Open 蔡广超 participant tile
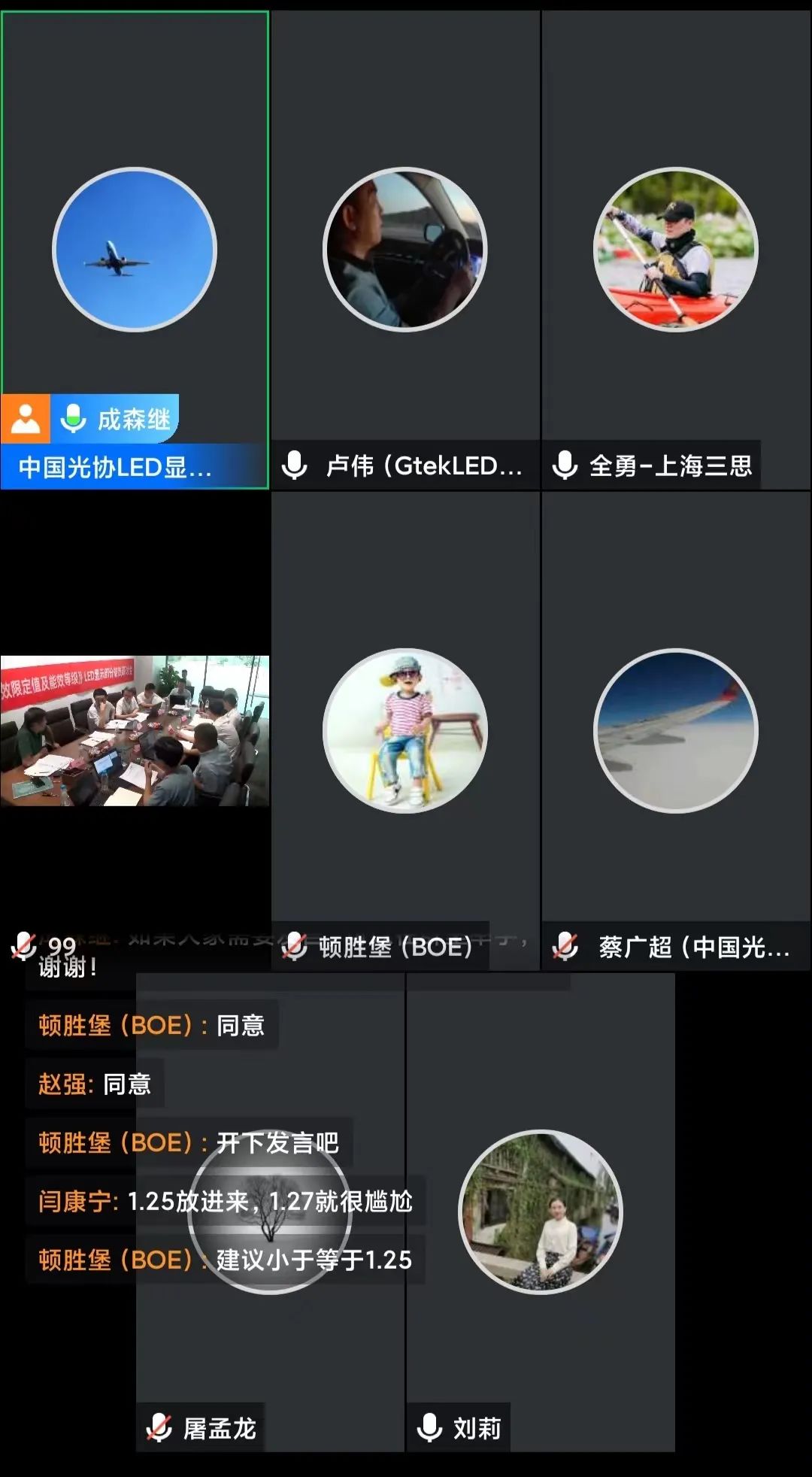812x1477 pixels. (676, 731)
